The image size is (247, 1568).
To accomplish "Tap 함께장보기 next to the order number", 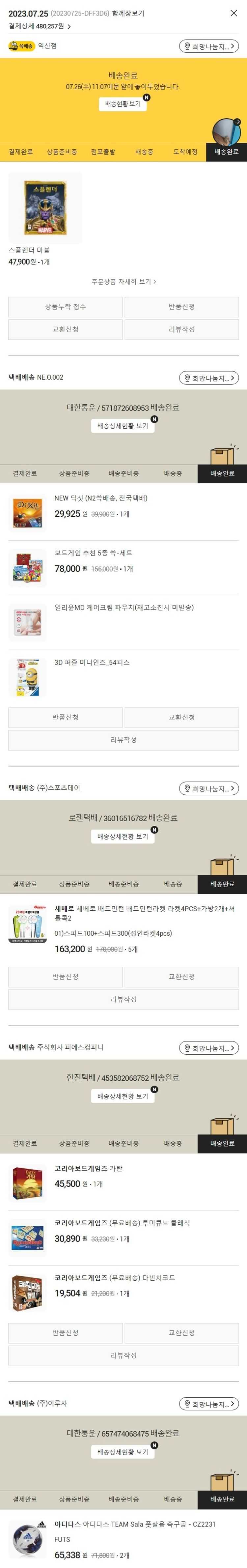I will point(128,13).
